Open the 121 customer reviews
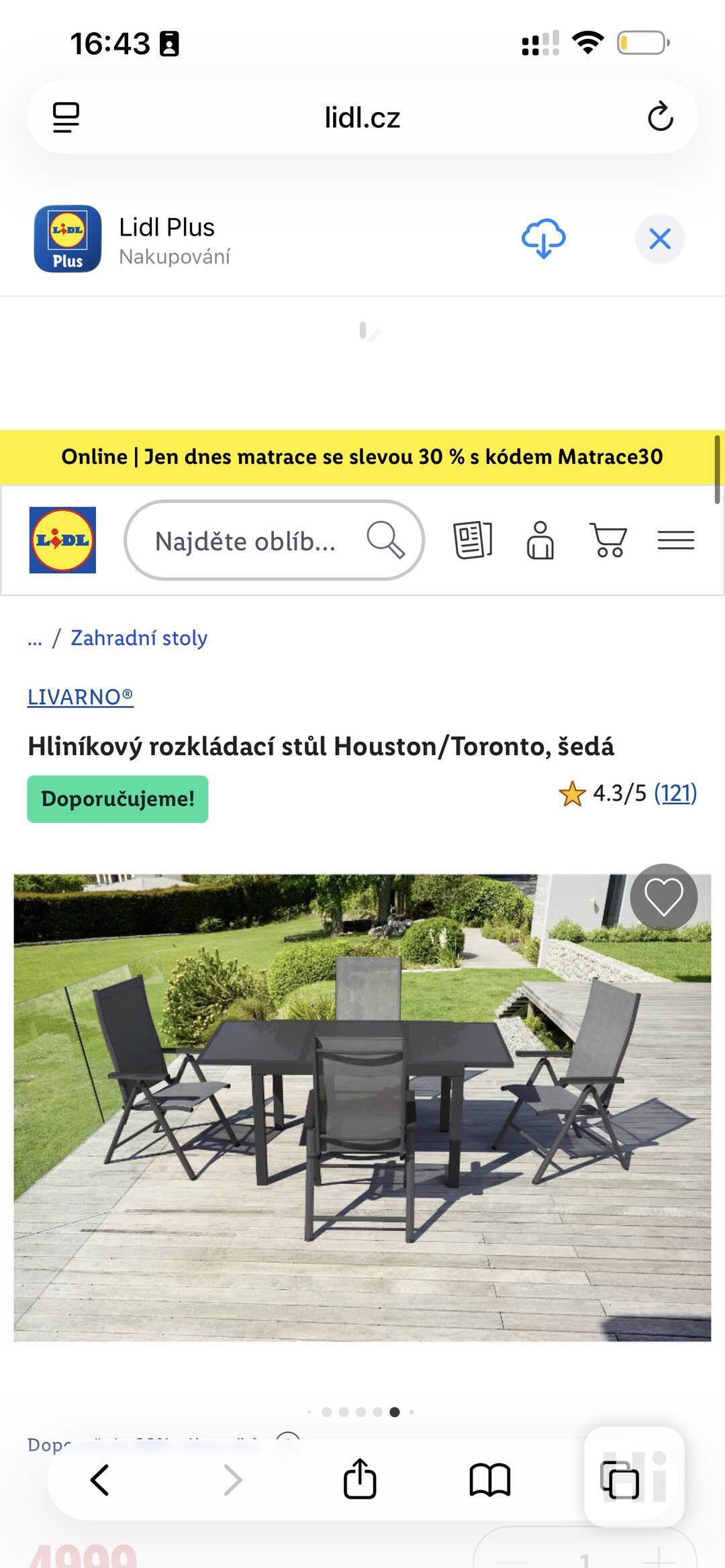 click(675, 793)
